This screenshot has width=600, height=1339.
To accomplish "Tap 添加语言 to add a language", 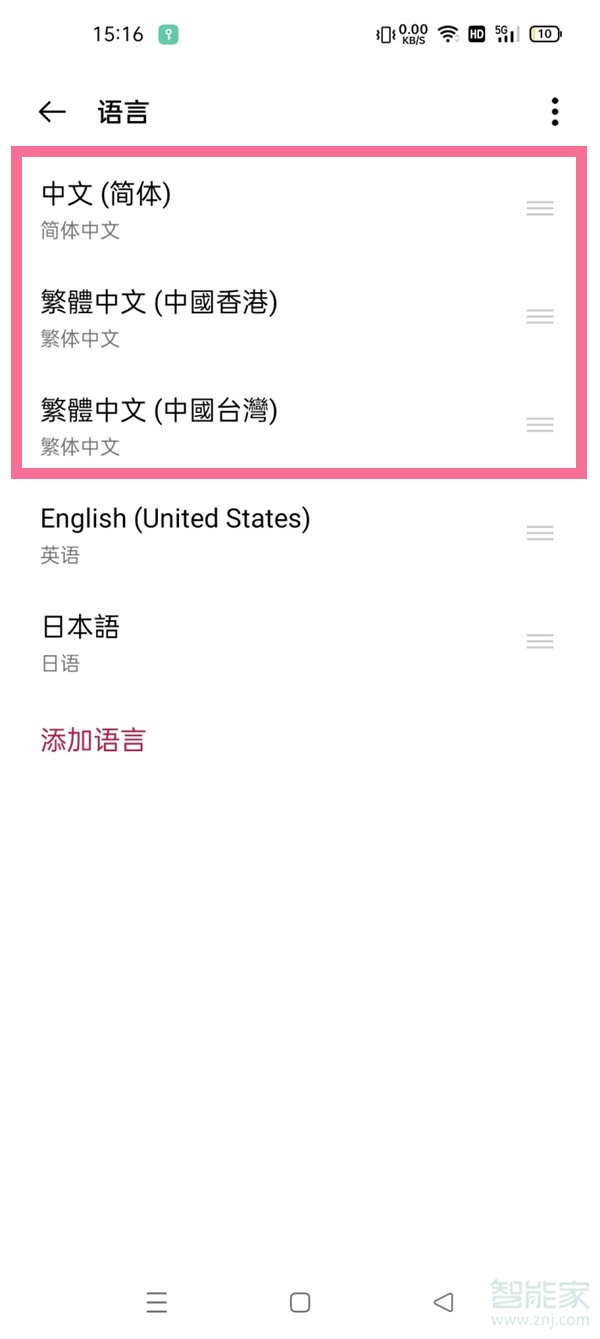I will pyautogui.click(x=93, y=740).
